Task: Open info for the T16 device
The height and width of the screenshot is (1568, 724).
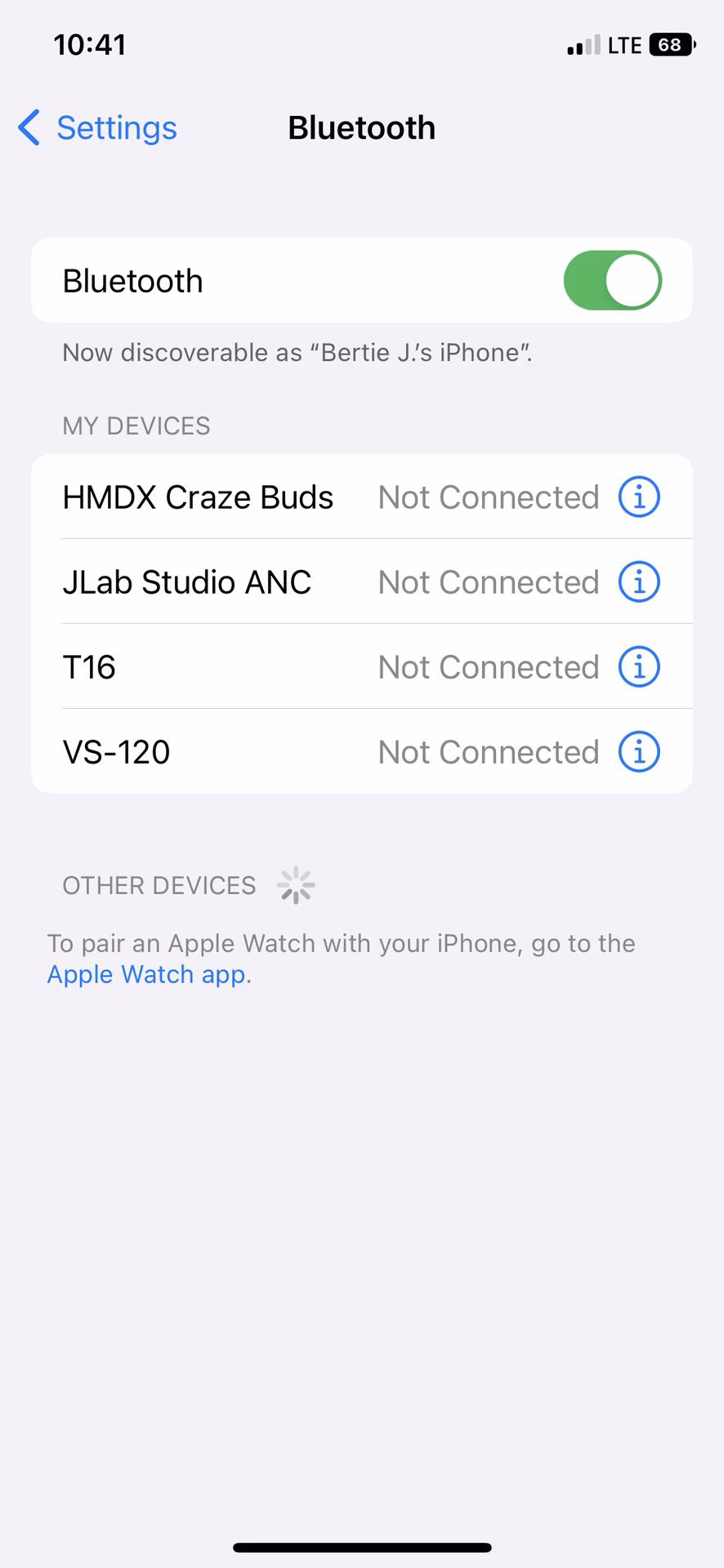Action: click(x=639, y=666)
